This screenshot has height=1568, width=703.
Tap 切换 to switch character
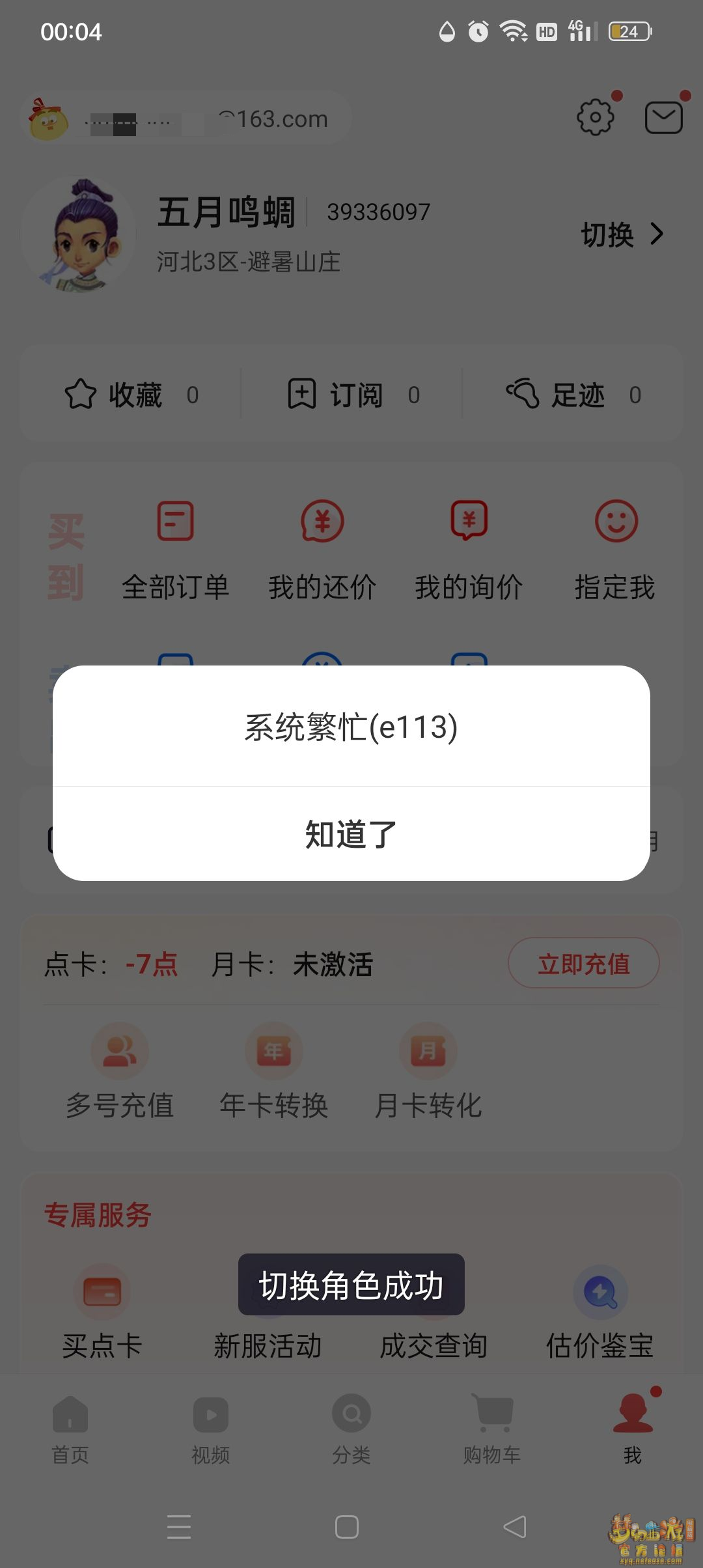point(622,234)
